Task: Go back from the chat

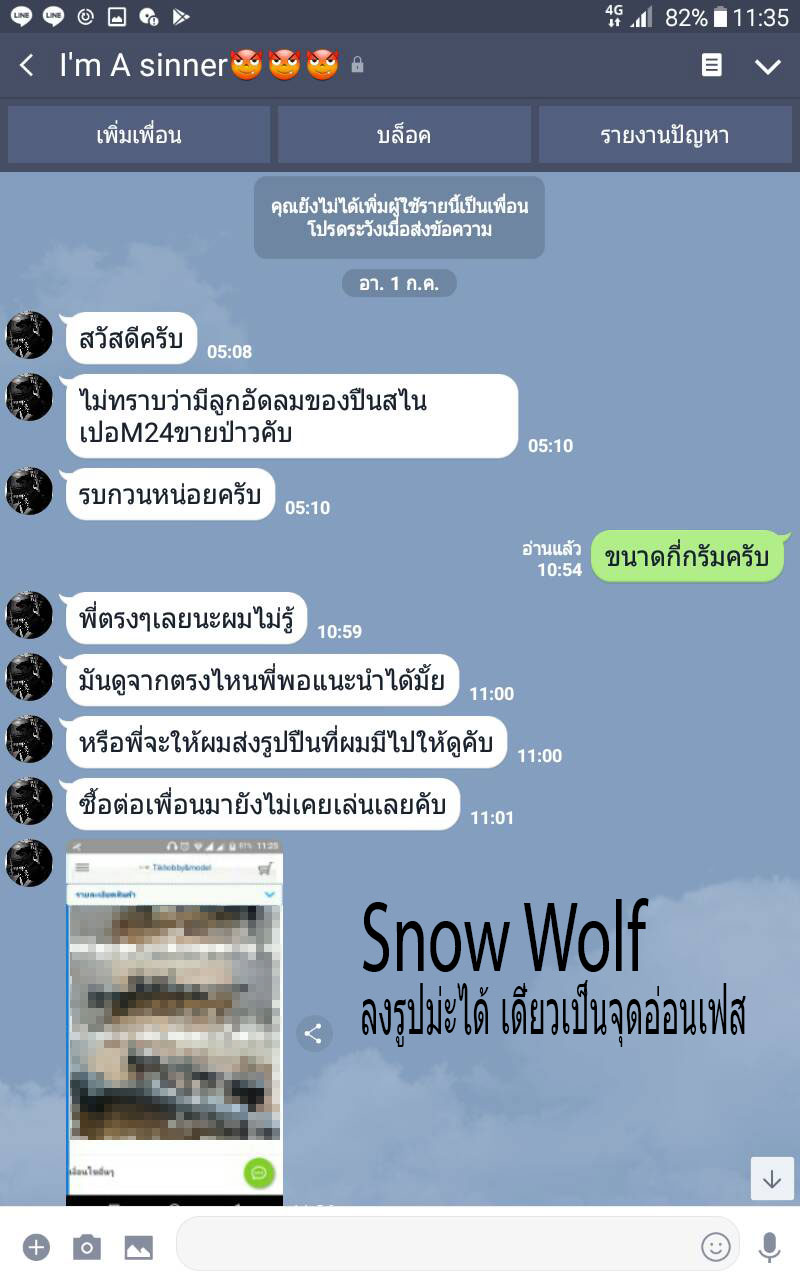Action: coord(27,66)
